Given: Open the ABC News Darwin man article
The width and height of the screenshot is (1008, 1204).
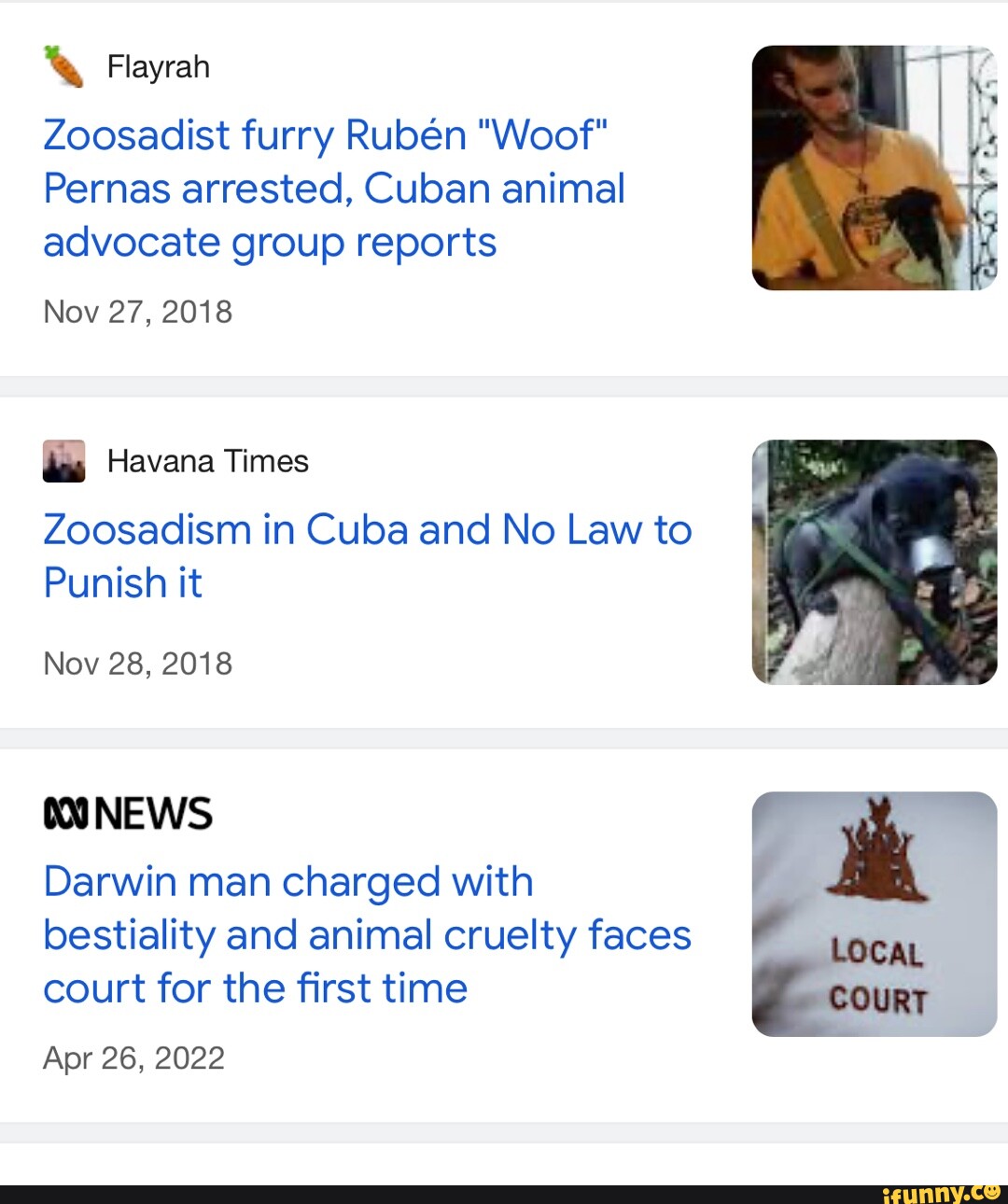Looking at the screenshot, I should (367, 934).
